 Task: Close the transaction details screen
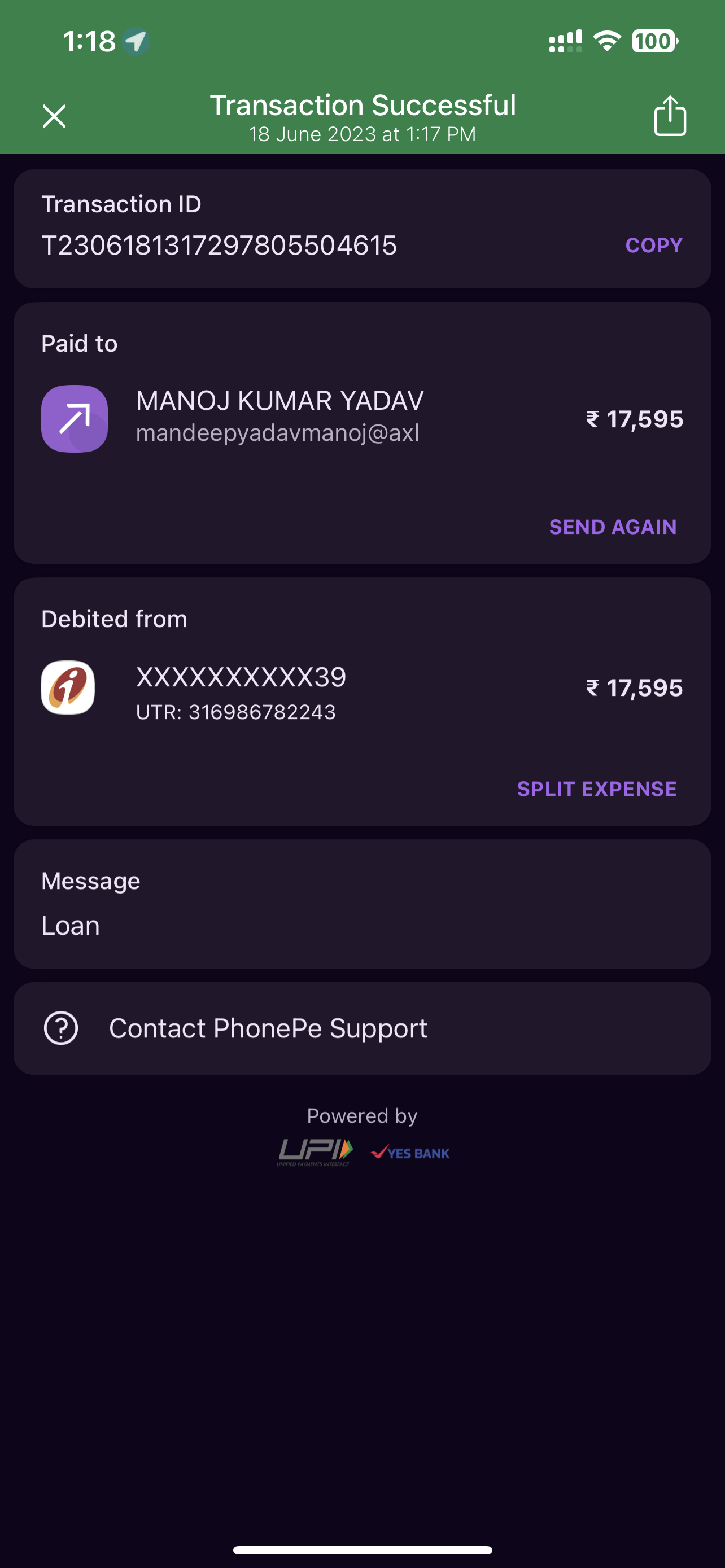(54, 116)
